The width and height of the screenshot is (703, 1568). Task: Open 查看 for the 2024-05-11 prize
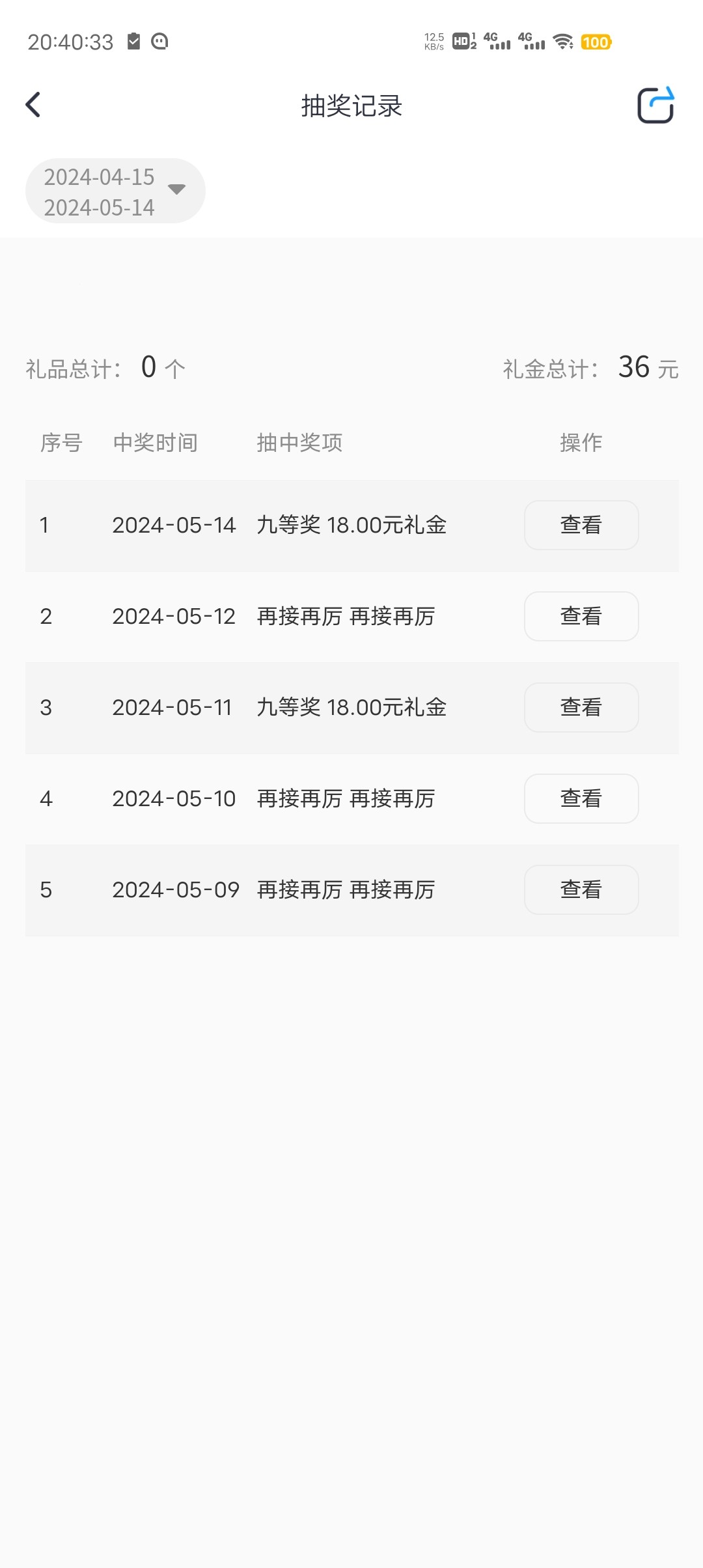[x=581, y=707]
